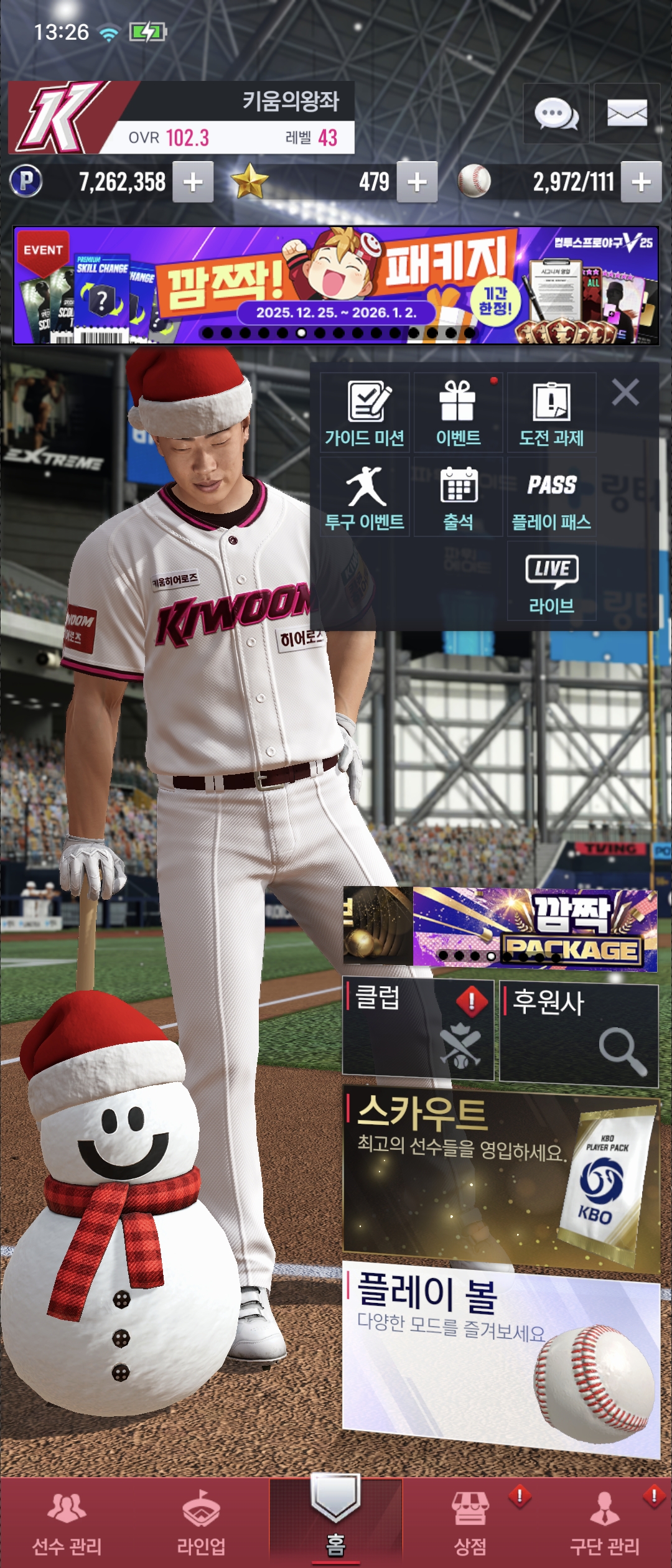The height and width of the screenshot is (1568, 672).
Task: Open the 깜짝 패키지 event banner
Action: pos(336,286)
